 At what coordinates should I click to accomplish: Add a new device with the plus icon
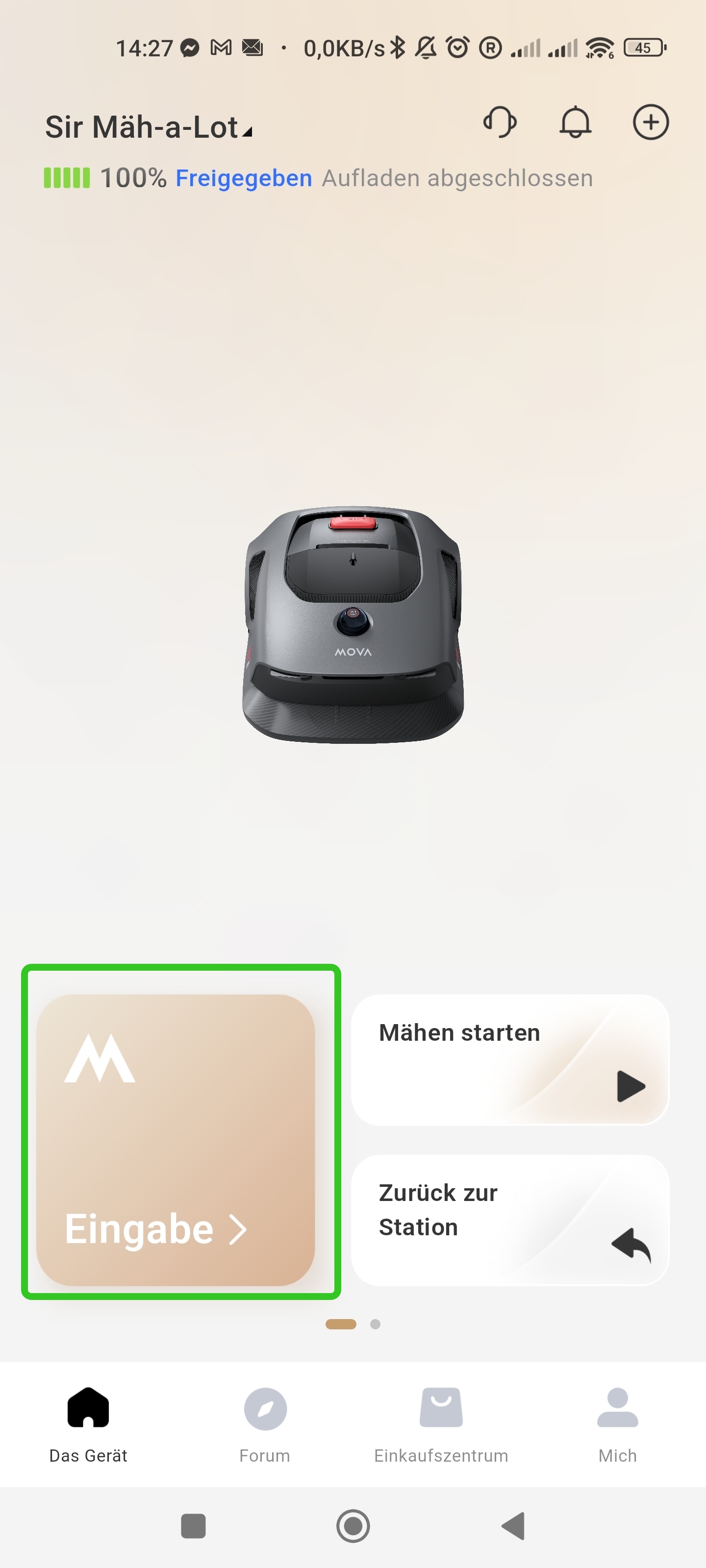[651, 122]
